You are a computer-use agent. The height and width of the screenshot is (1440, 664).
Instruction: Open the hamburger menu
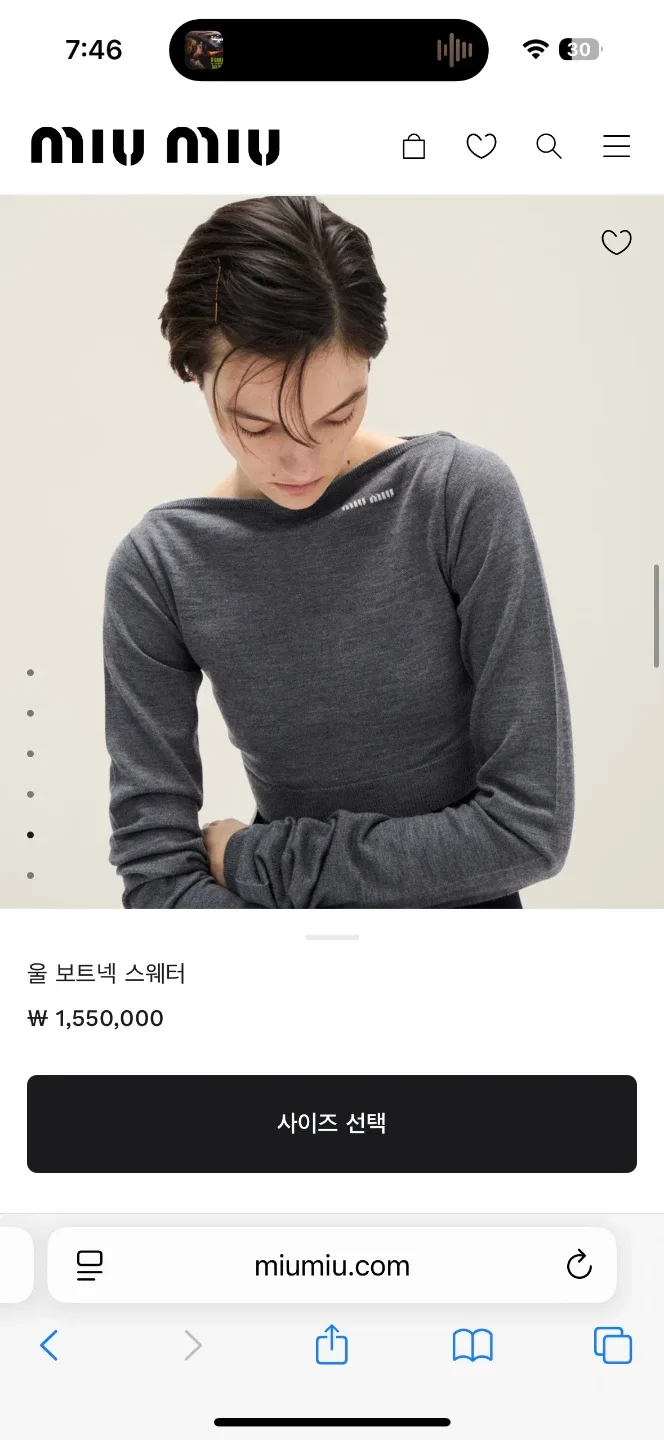(616, 147)
